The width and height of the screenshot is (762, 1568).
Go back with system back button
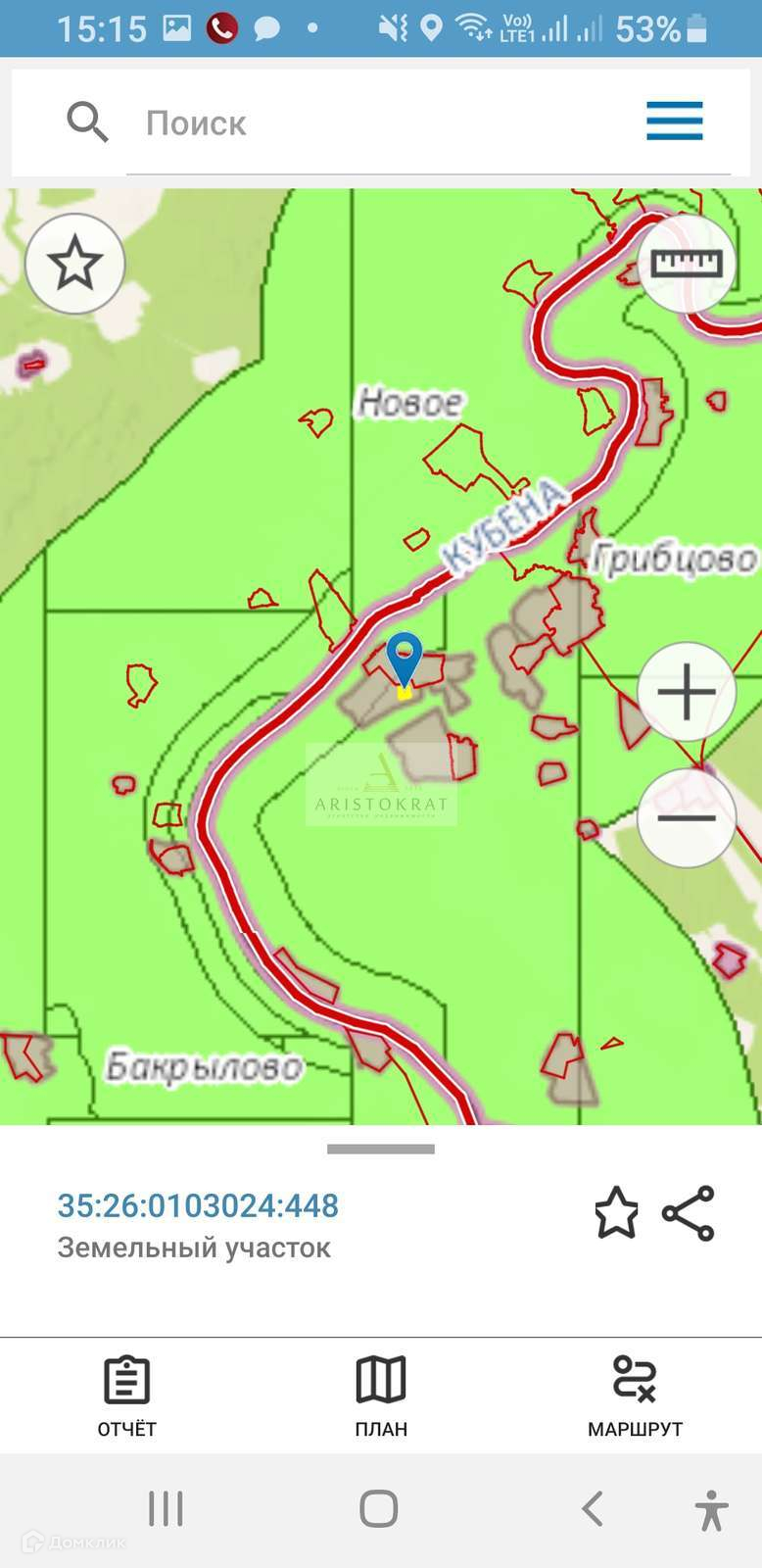[592, 1508]
